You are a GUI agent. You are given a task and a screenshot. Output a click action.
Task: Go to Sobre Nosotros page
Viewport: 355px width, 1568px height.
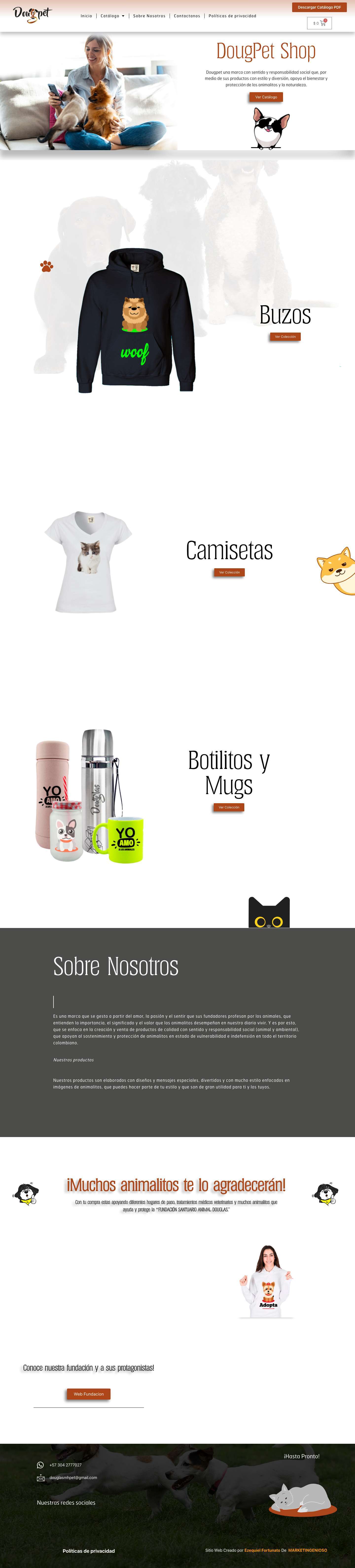click(x=149, y=16)
